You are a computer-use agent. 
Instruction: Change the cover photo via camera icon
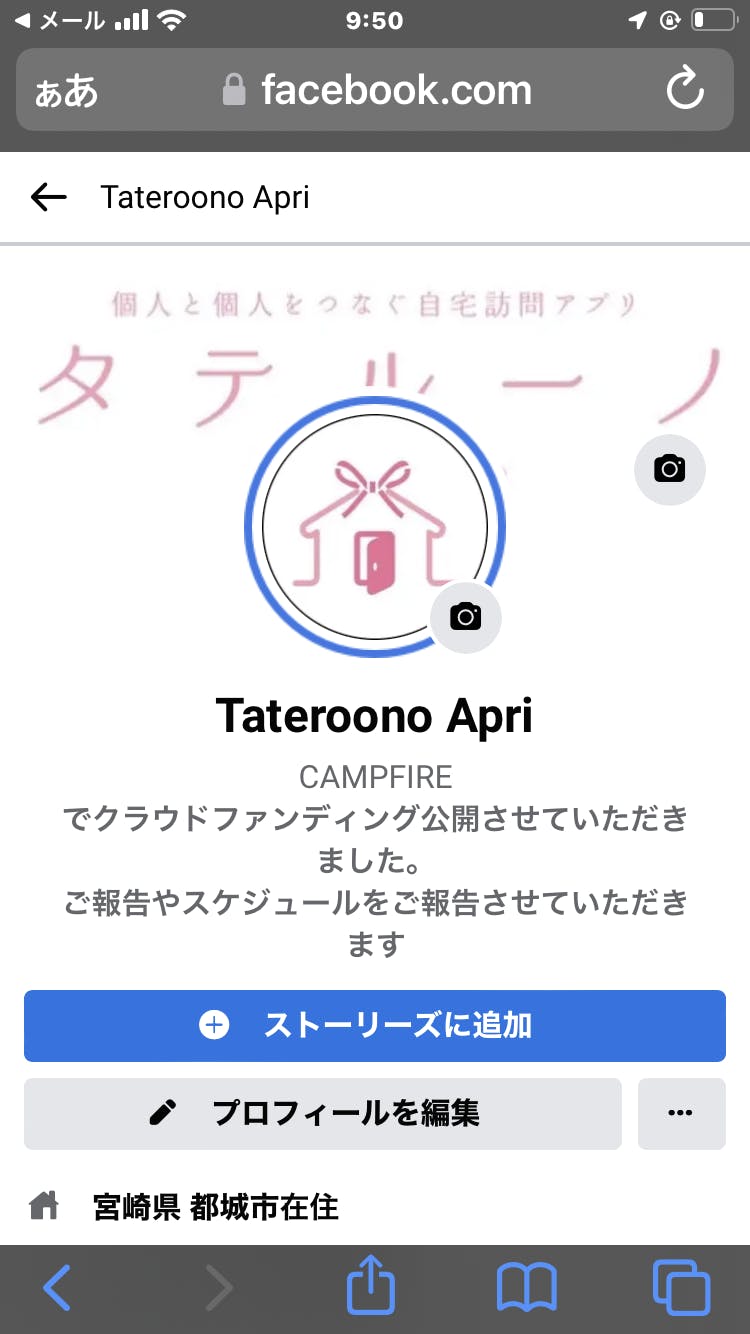669,468
